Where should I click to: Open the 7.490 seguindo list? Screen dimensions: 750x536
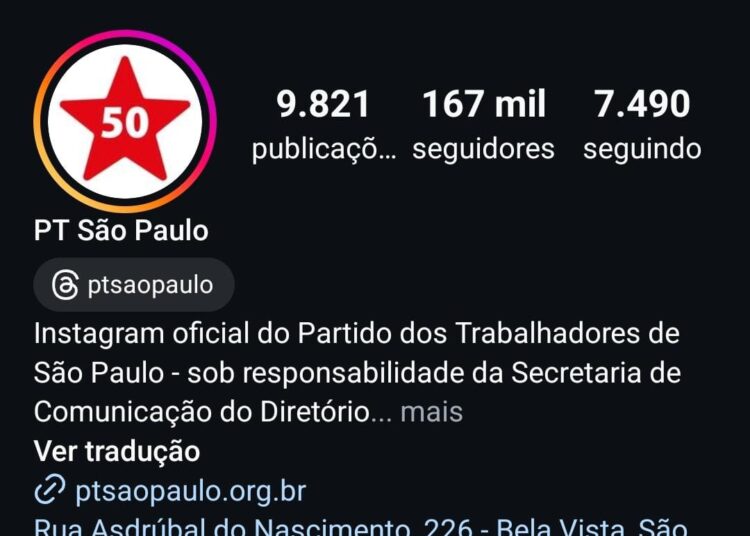pos(642,125)
